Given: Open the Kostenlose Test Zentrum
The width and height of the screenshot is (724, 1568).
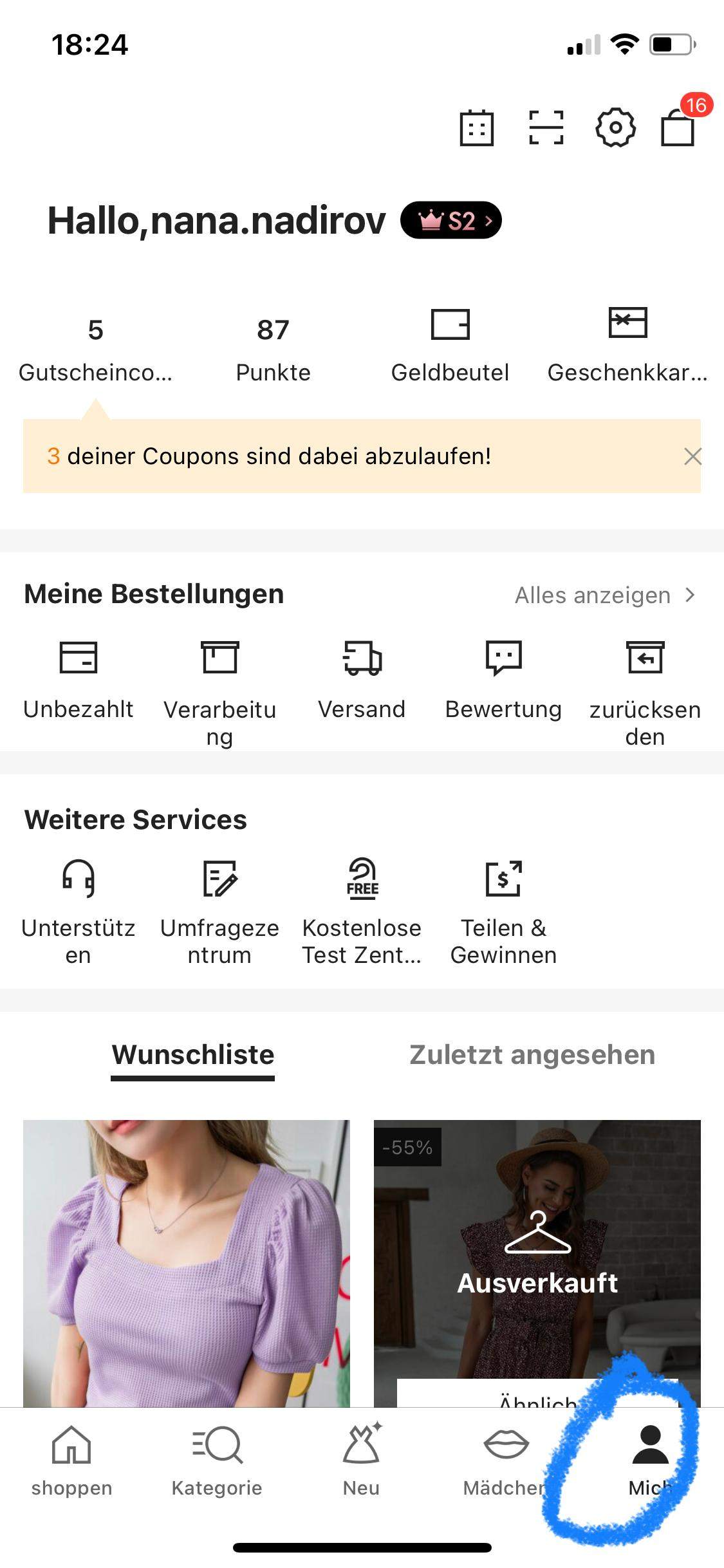Looking at the screenshot, I should pos(362,908).
